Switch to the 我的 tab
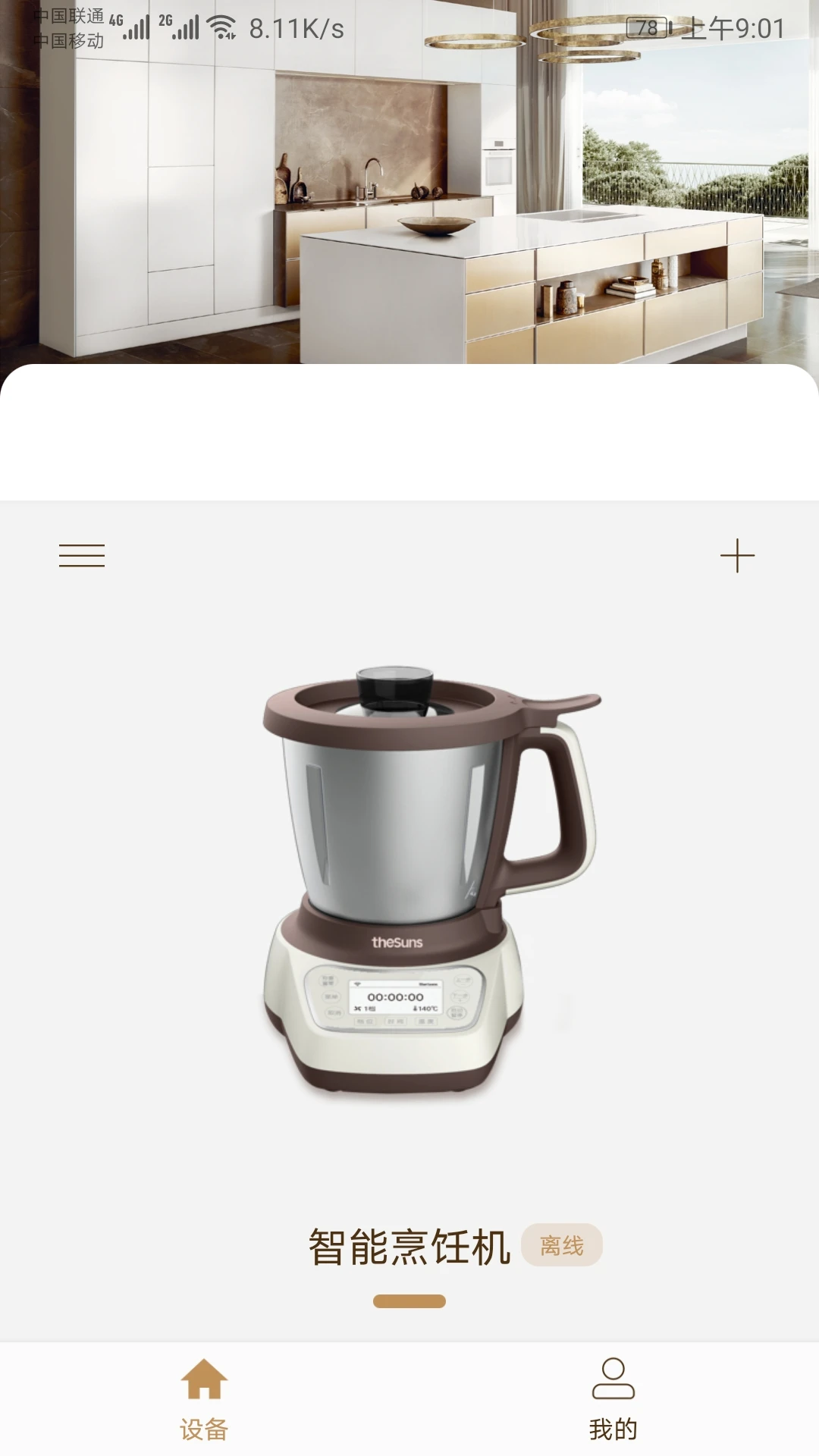 (613, 1399)
